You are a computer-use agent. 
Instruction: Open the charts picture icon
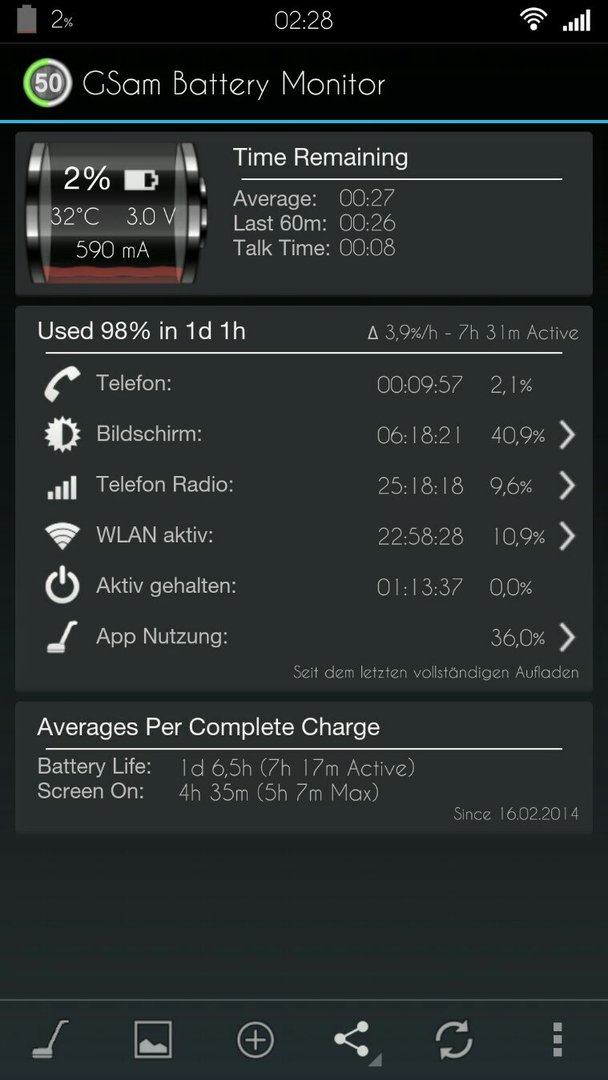153,1040
